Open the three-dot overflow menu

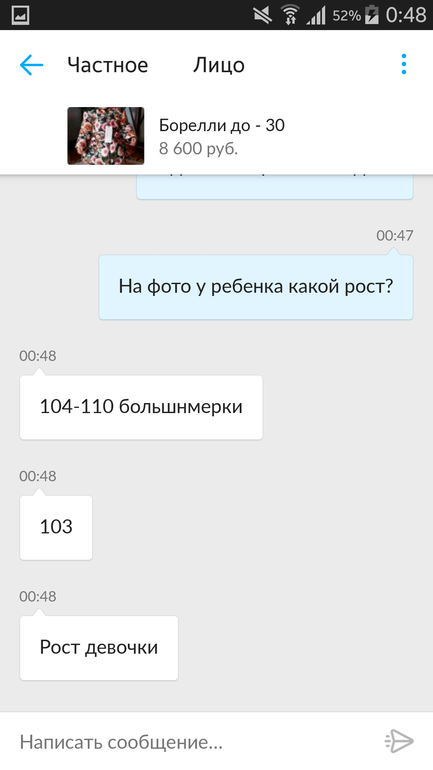point(404,64)
